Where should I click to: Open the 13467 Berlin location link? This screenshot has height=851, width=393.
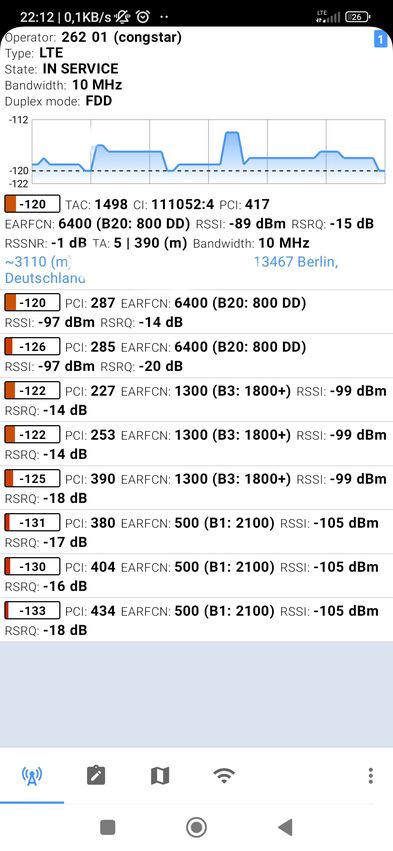296,262
